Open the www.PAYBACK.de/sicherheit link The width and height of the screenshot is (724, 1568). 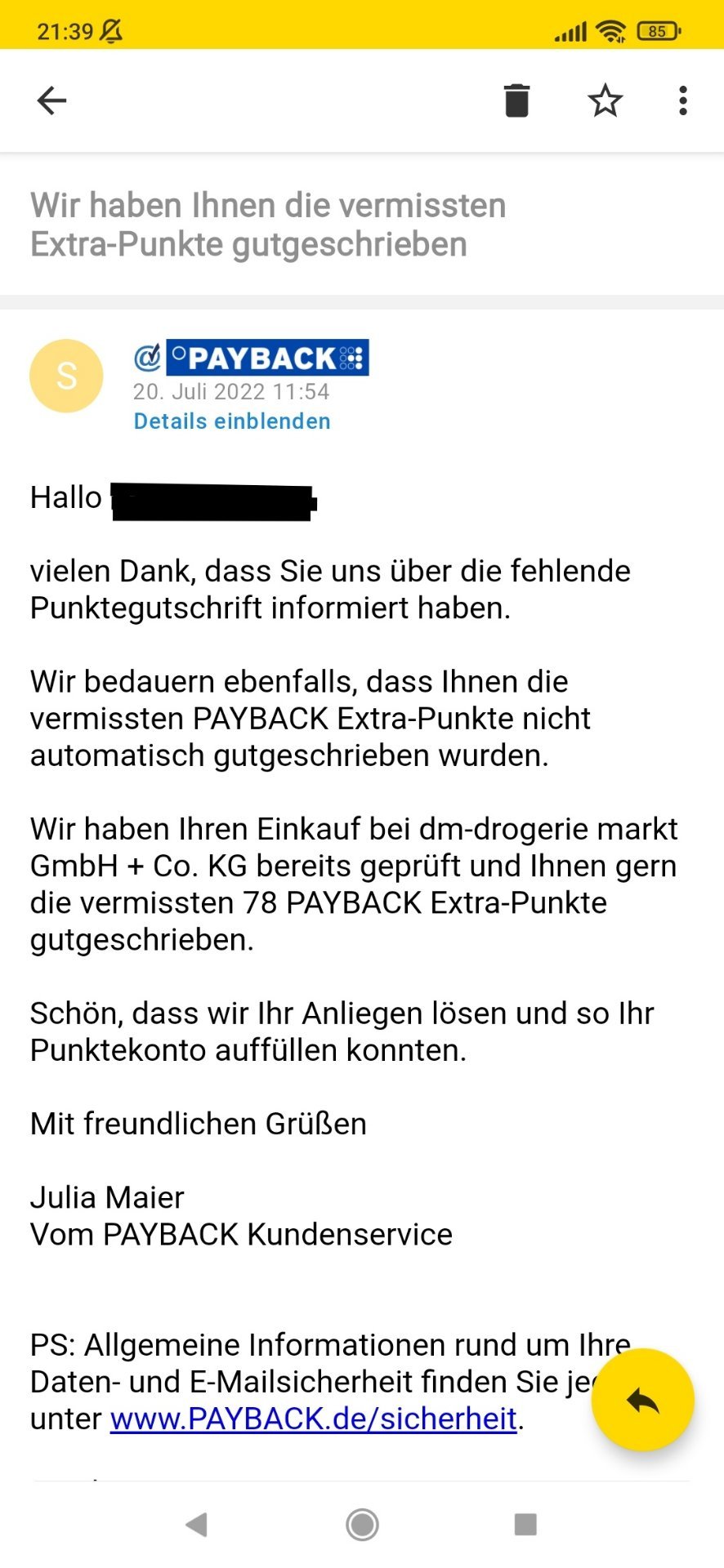pos(314,1419)
